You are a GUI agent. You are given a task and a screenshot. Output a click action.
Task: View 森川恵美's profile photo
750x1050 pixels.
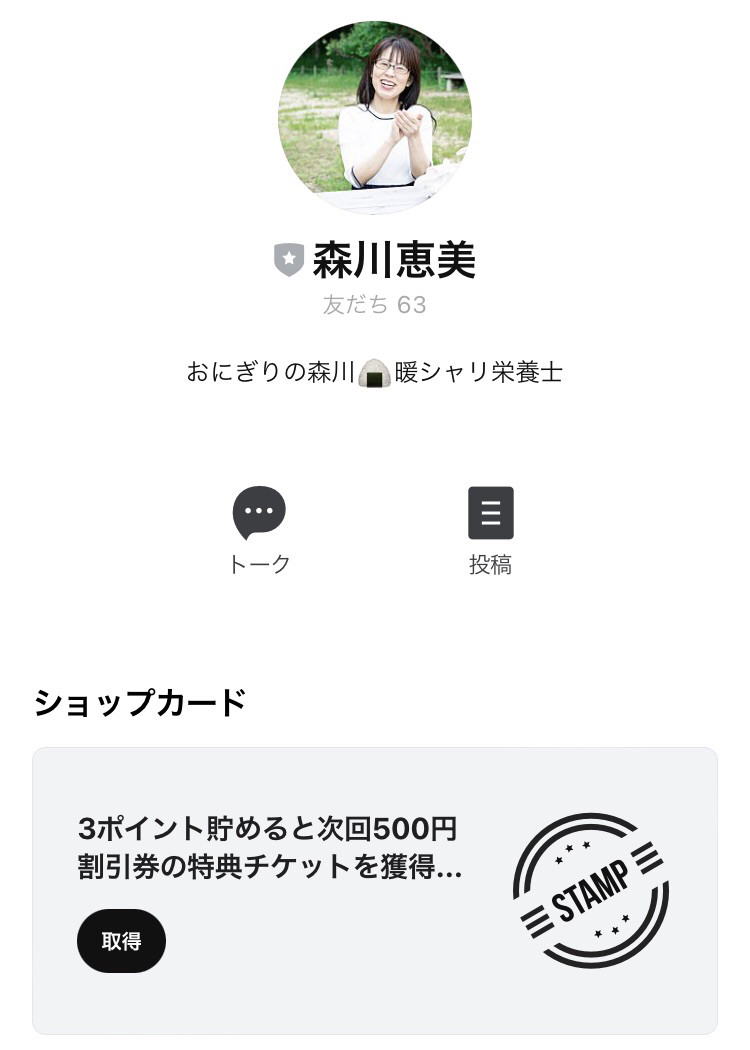[375, 118]
